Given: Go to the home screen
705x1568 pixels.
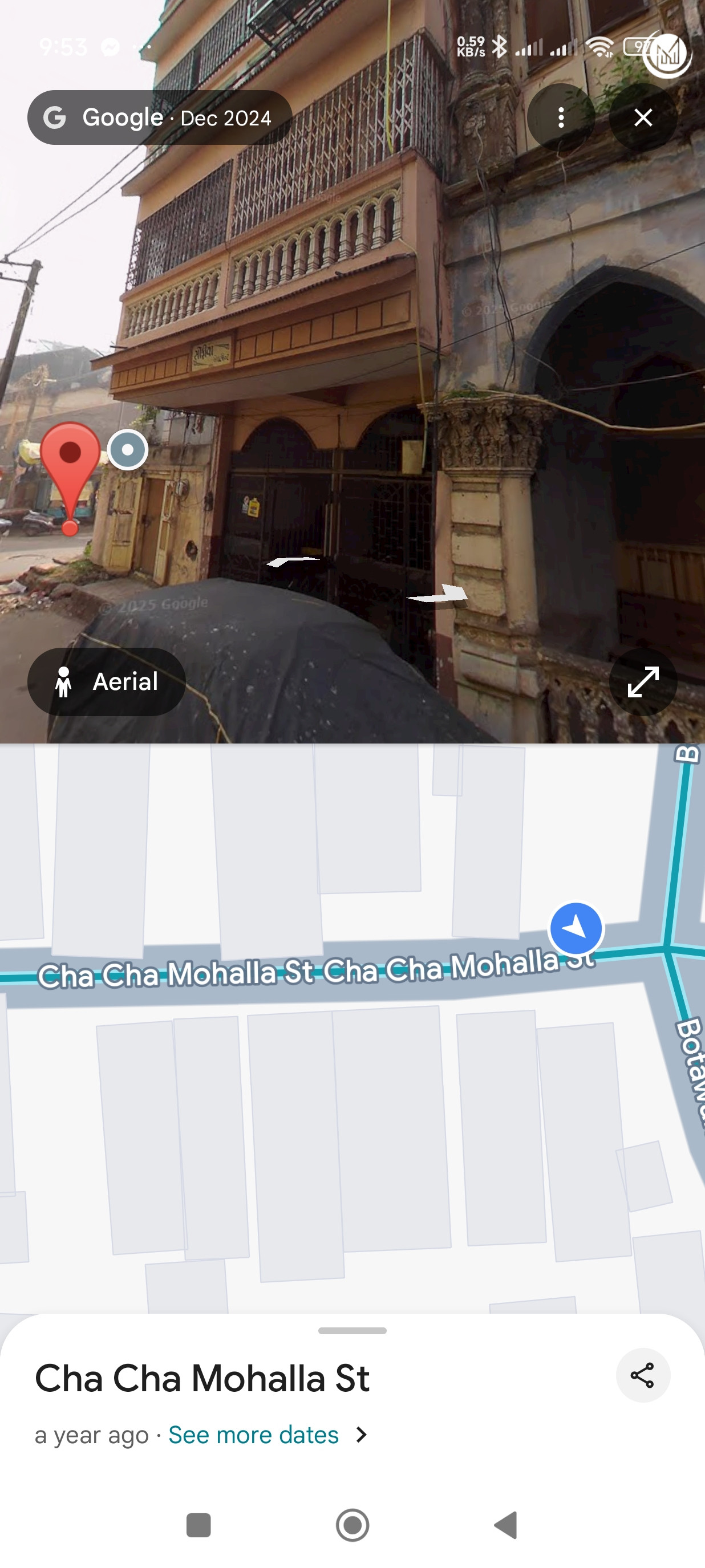Looking at the screenshot, I should pos(352,1525).
